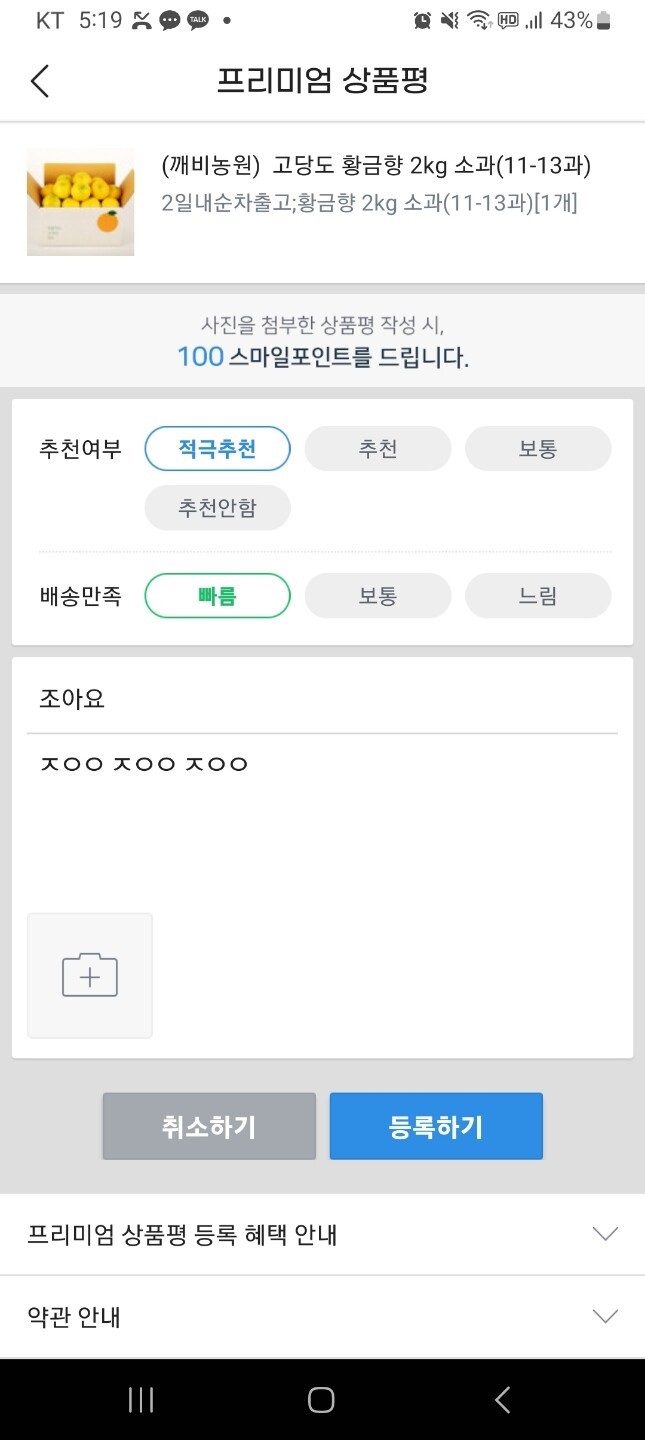Screen dimensions: 645x1440
Task: Go back using the top-left arrow
Action: point(40,81)
